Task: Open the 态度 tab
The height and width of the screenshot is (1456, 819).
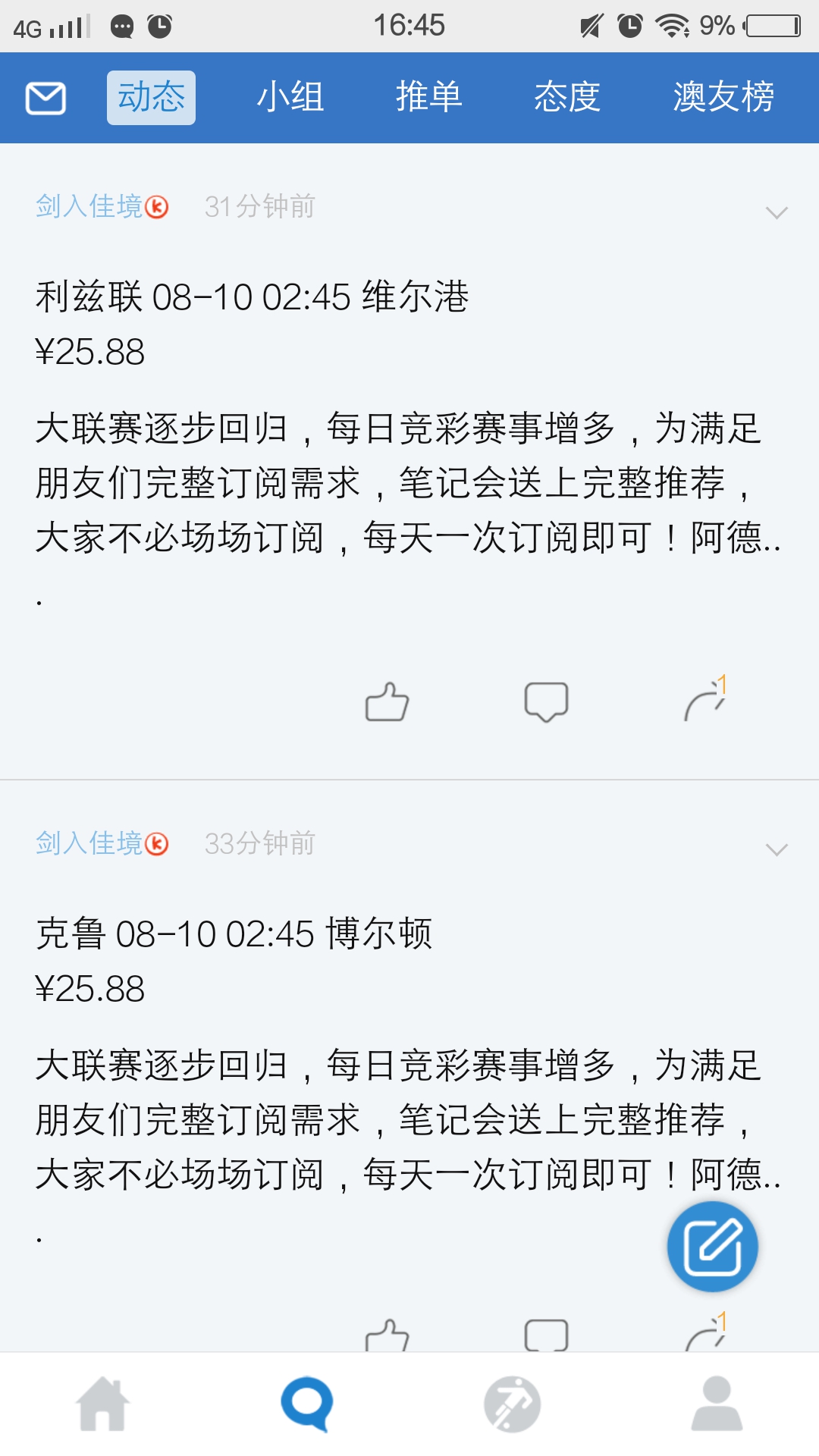Action: click(x=567, y=98)
